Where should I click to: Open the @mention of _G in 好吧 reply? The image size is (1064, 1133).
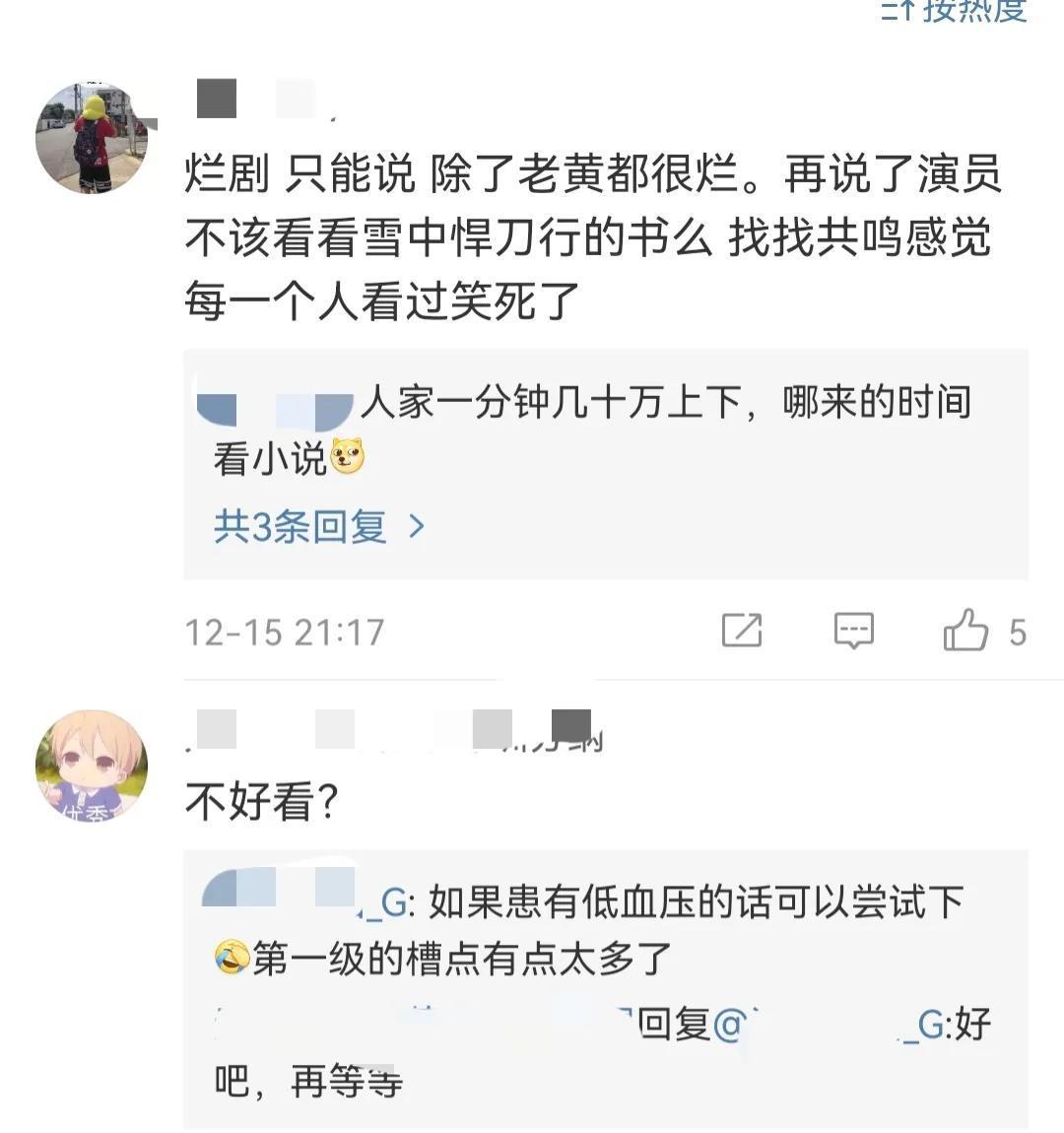click(837, 1026)
